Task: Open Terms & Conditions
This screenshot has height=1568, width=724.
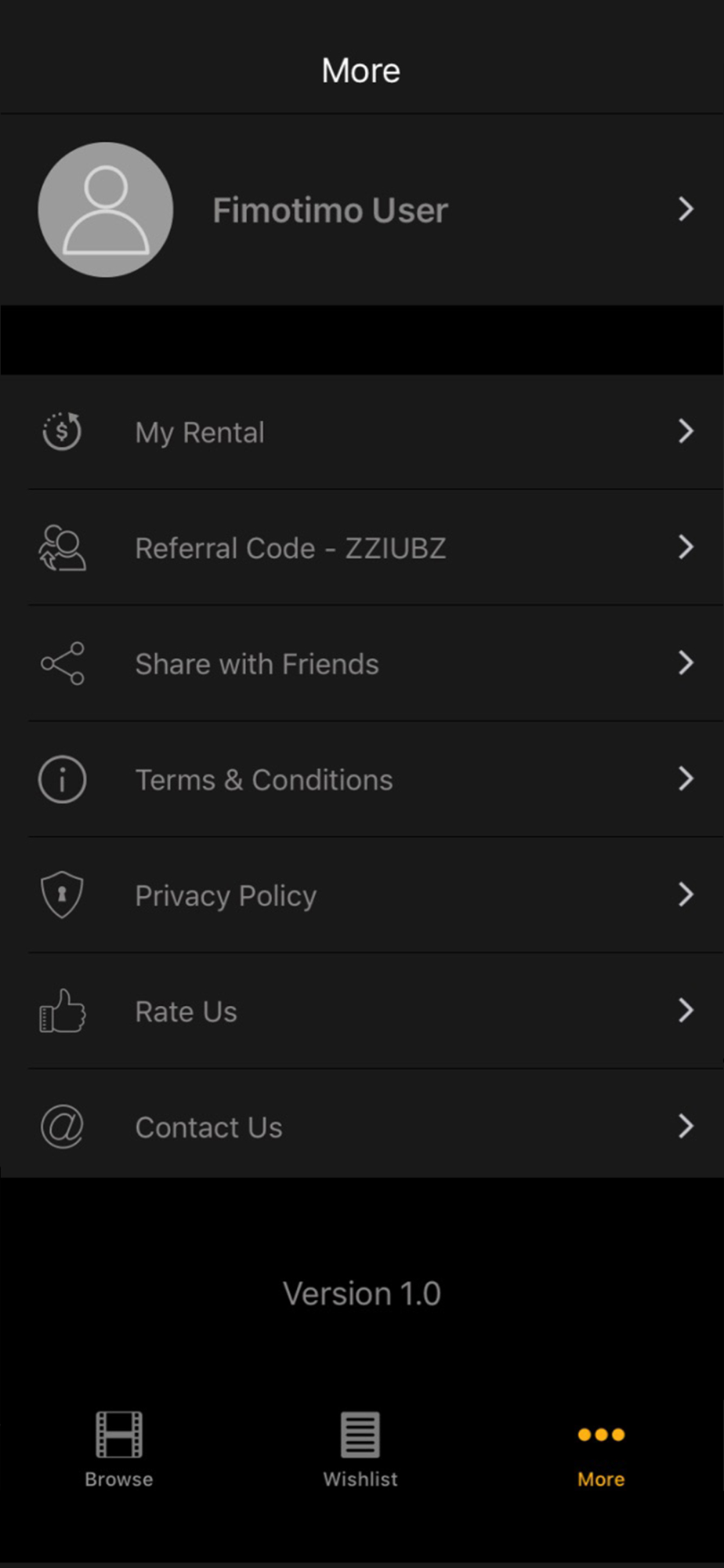Action: pos(362,779)
